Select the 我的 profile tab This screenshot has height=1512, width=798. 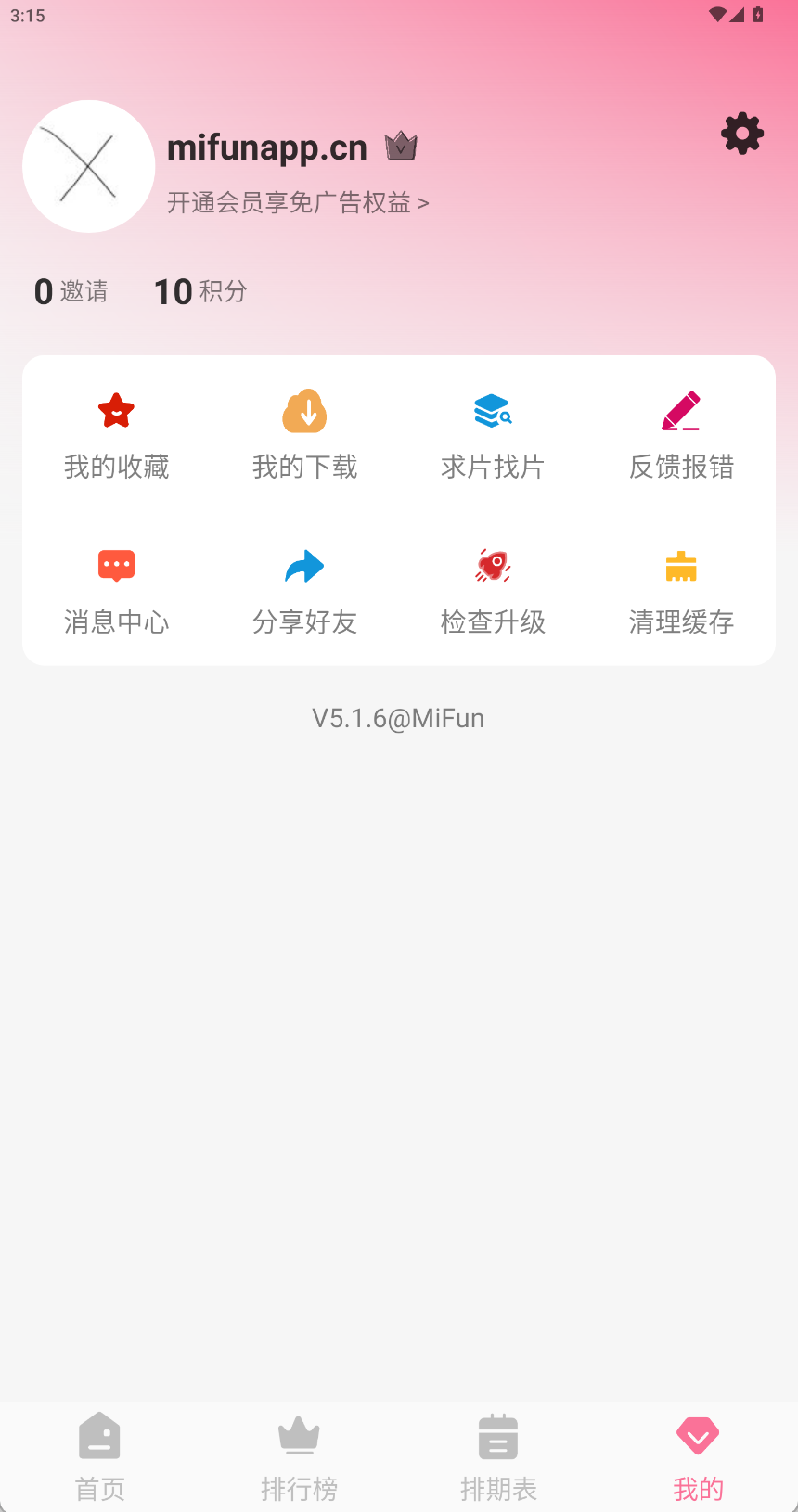tap(698, 1456)
